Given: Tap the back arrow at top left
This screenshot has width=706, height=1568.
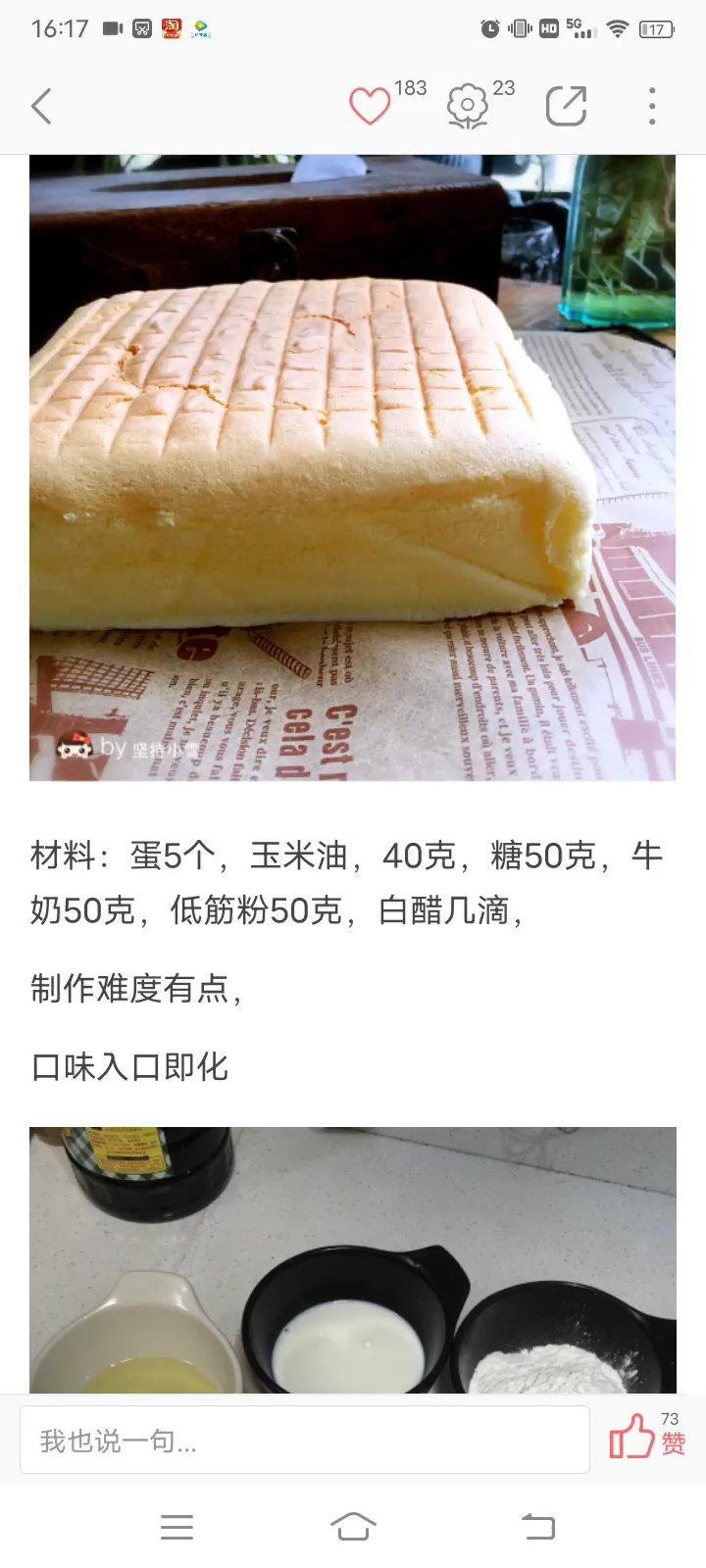Looking at the screenshot, I should click(x=41, y=106).
